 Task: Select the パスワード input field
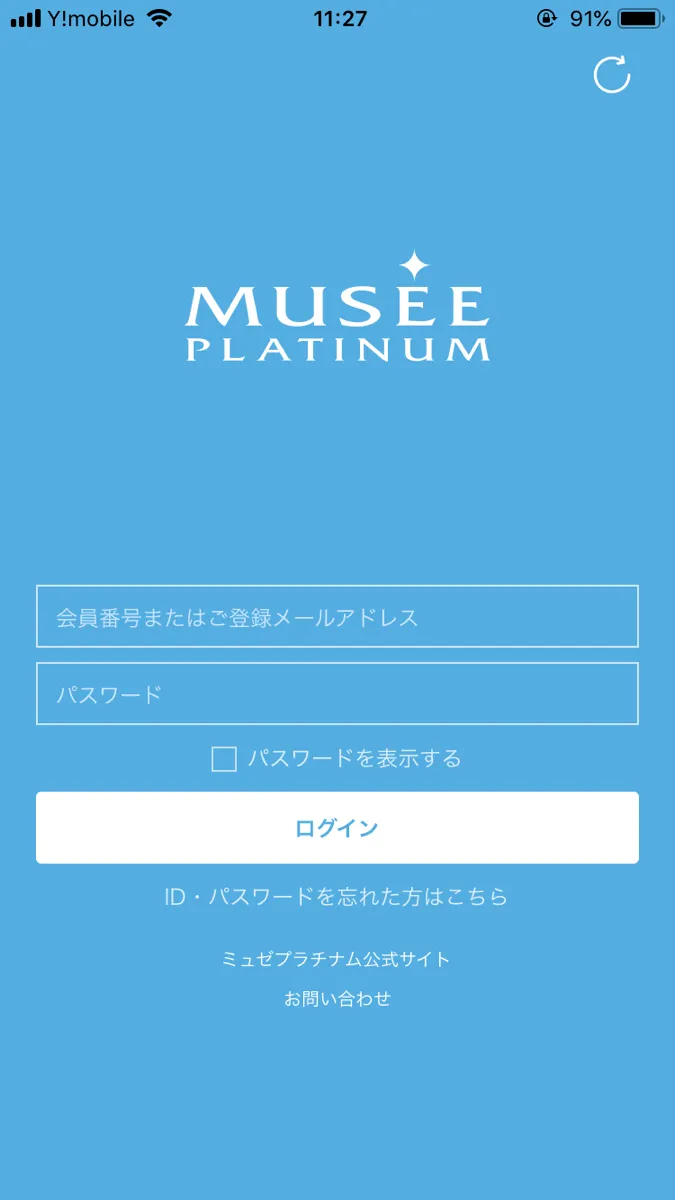coord(337,694)
